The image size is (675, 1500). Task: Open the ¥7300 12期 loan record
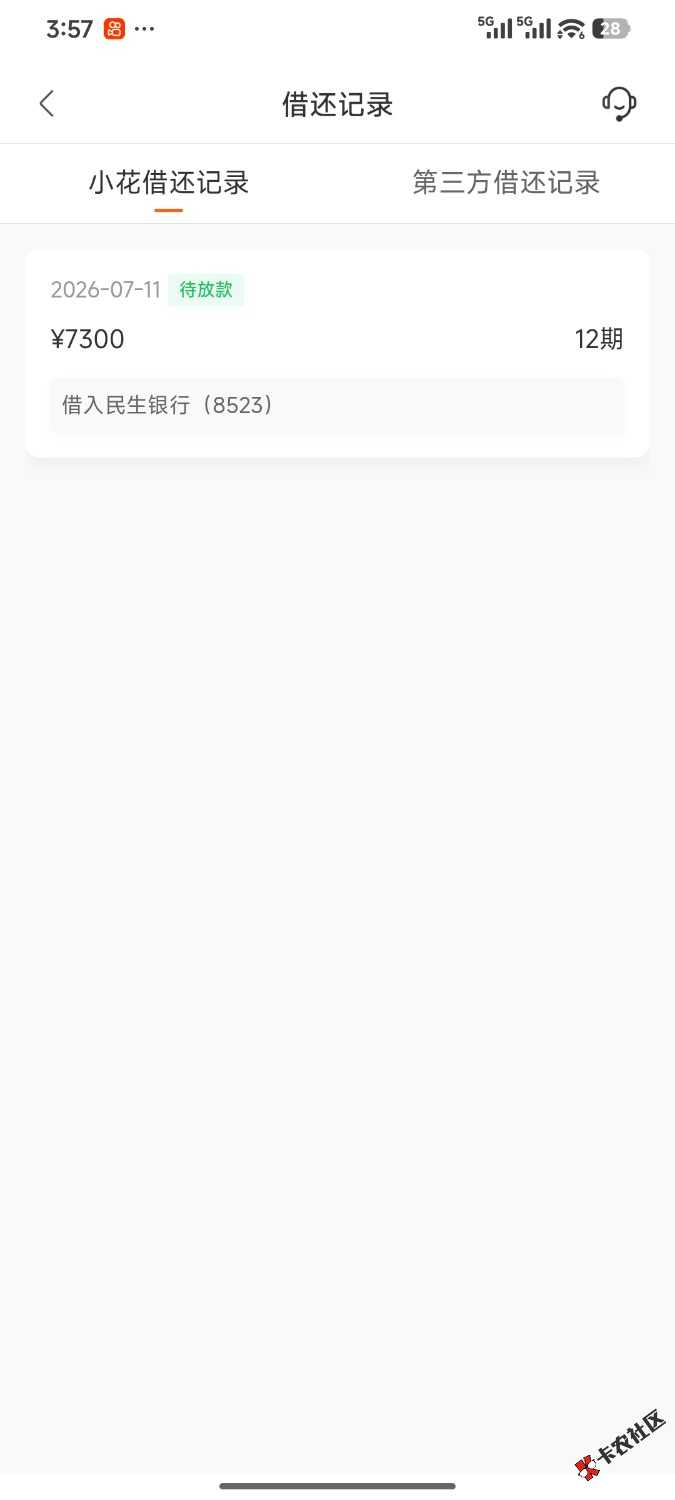[x=337, y=354]
